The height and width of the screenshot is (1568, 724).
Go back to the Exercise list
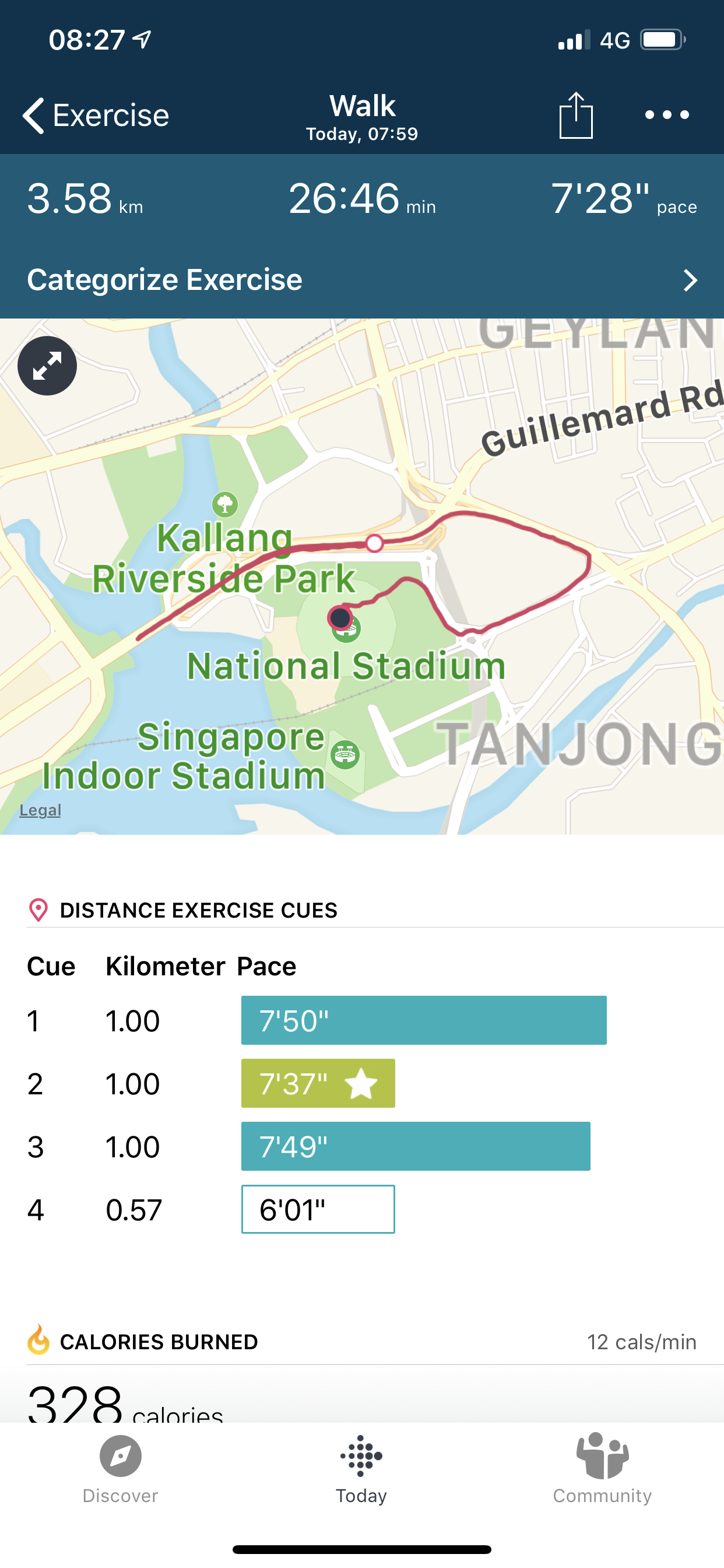(96, 115)
